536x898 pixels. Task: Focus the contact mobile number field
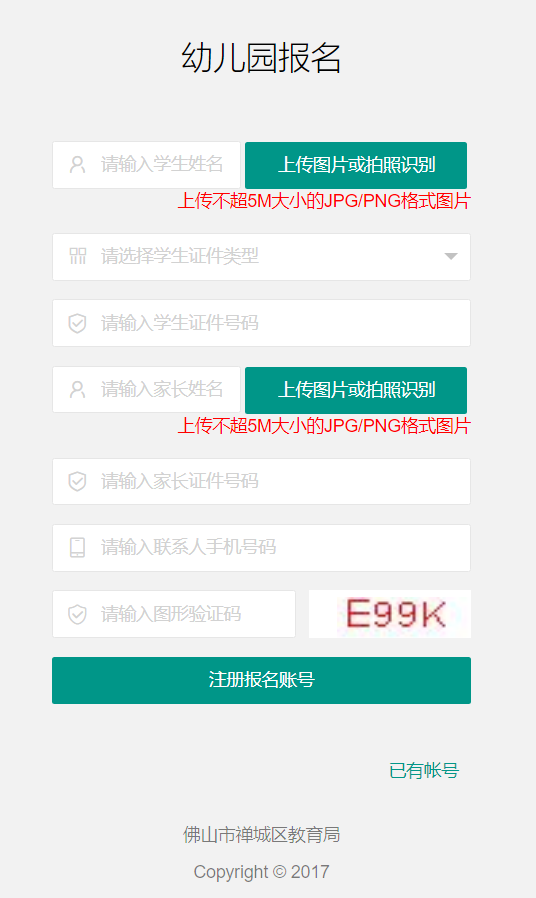pyautogui.click(x=261, y=548)
